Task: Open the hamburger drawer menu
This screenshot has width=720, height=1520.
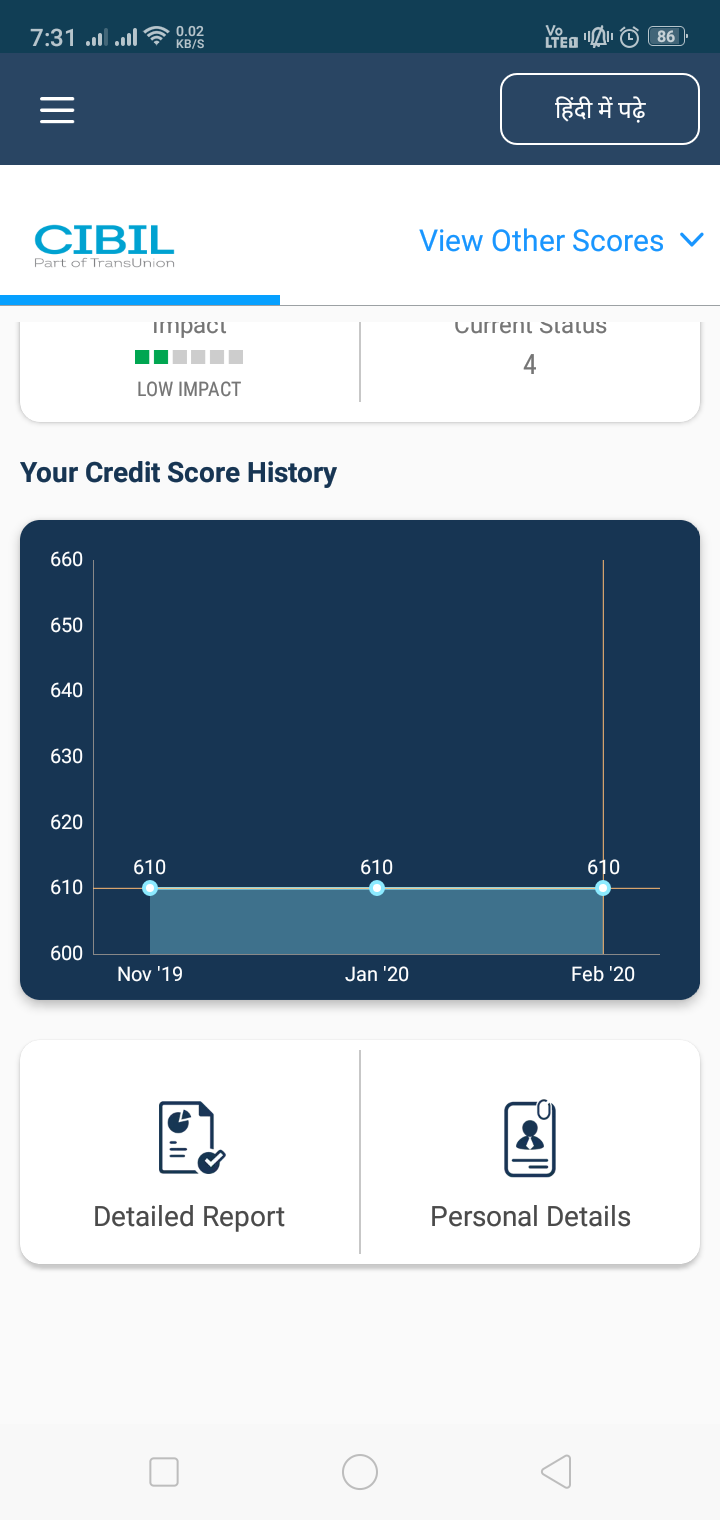Action: (57, 109)
